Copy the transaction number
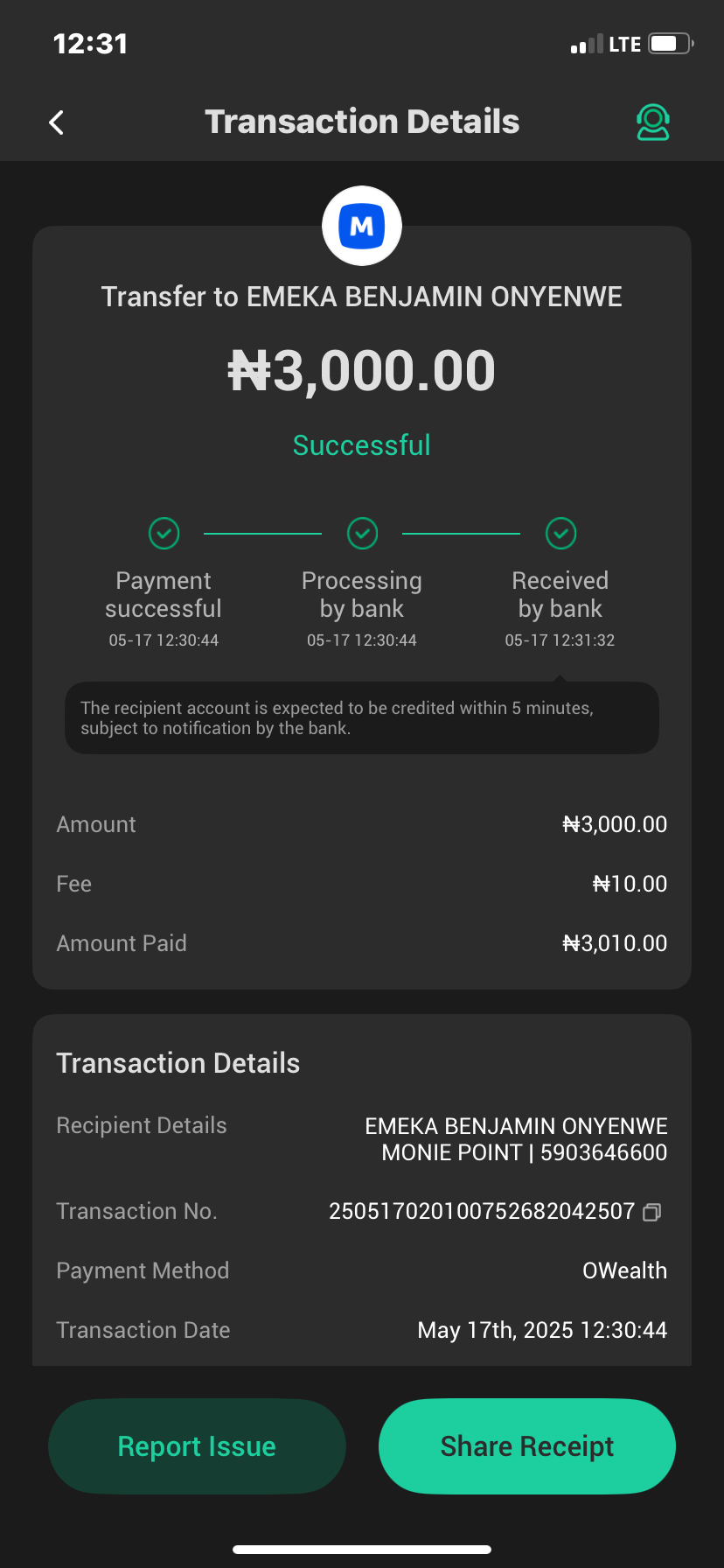This screenshot has width=724, height=1568. pos(652,1212)
